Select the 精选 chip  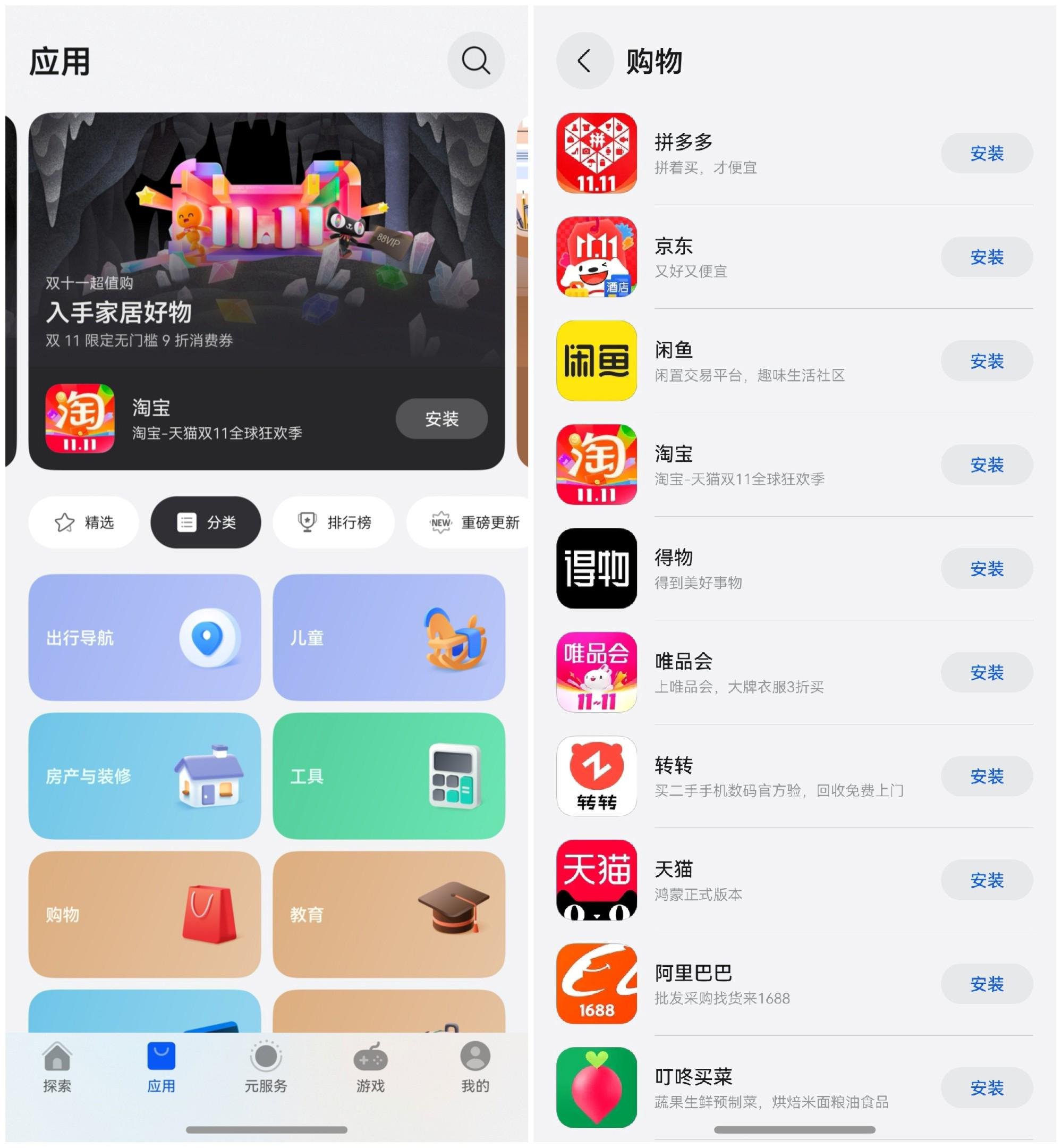pos(84,522)
